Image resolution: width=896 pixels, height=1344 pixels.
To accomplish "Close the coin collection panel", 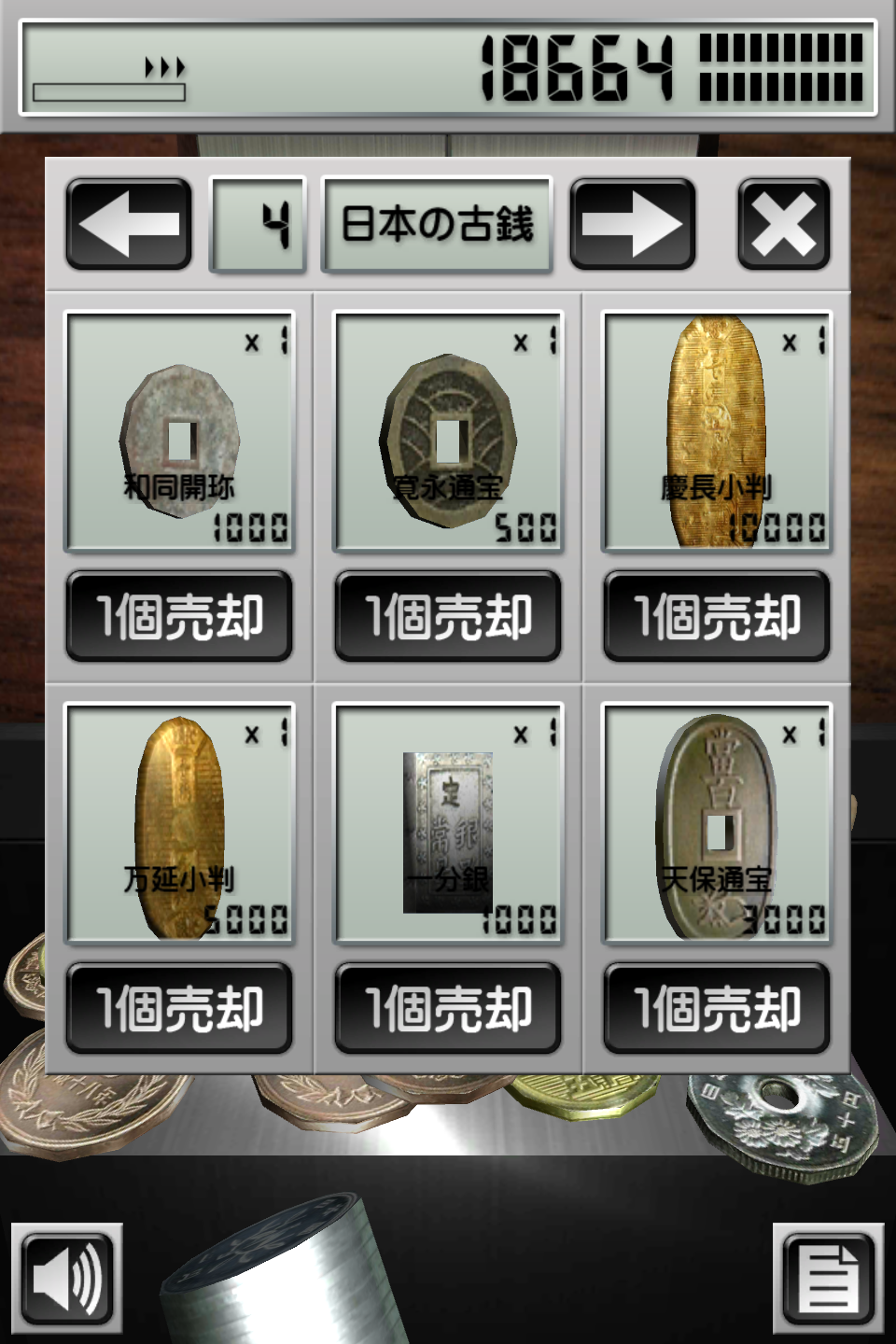I will pyautogui.click(x=783, y=225).
